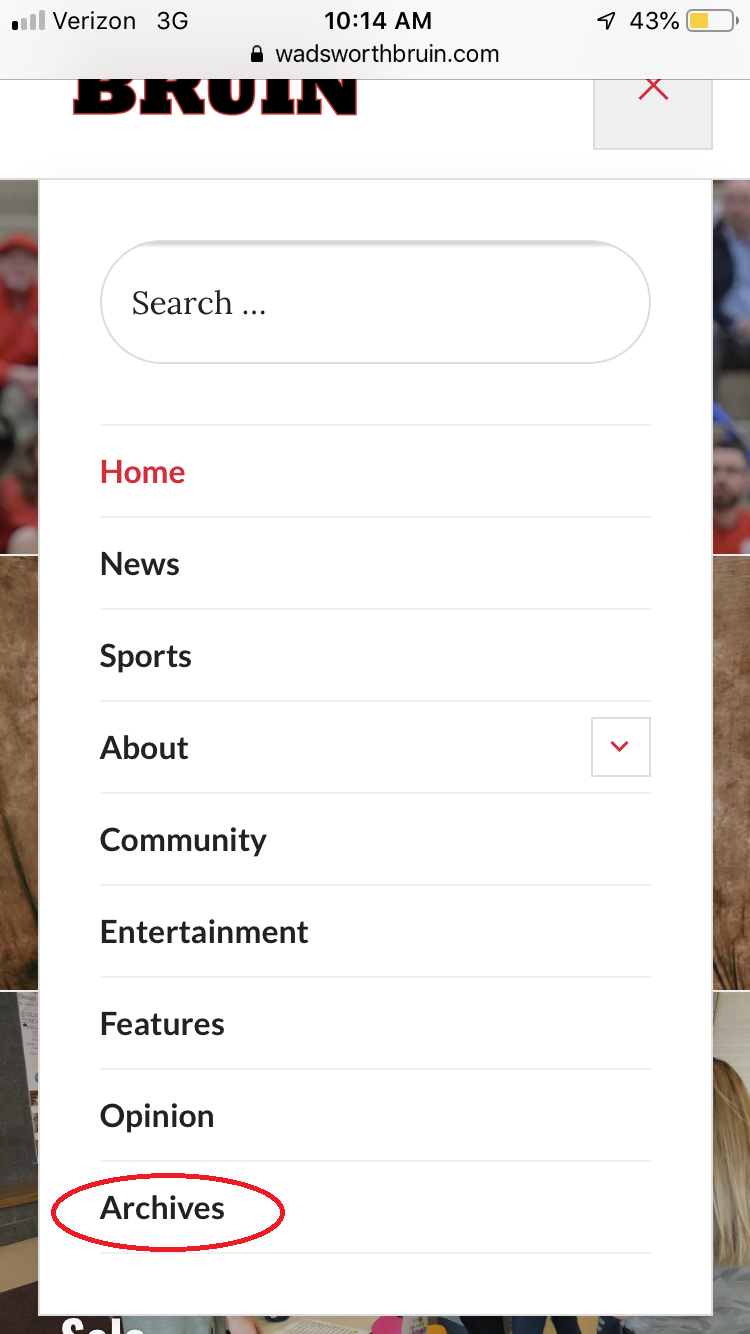The height and width of the screenshot is (1334, 750).
Task: Tap the wadsworthbruin.com address bar
Action: 375,54
